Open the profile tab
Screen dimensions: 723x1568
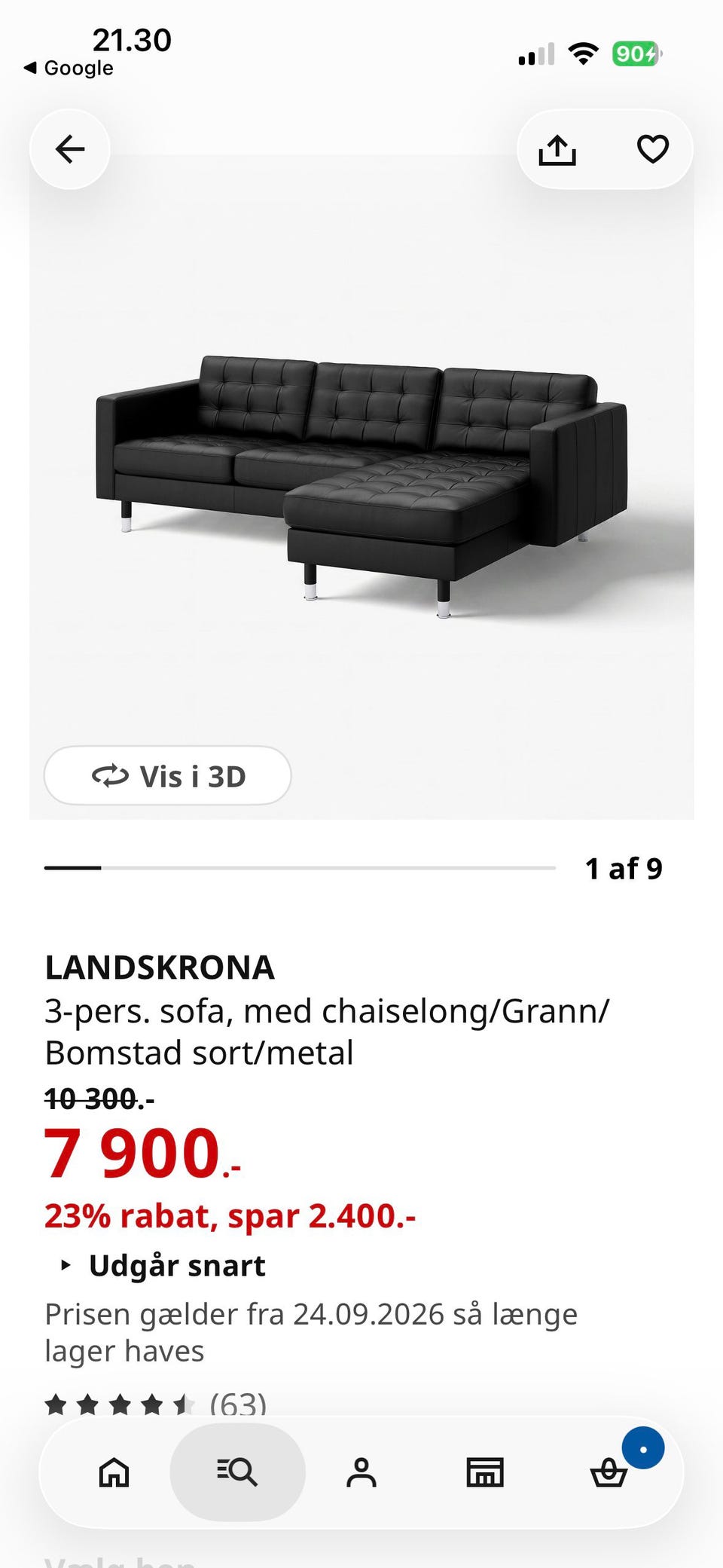coord(361,1472)
